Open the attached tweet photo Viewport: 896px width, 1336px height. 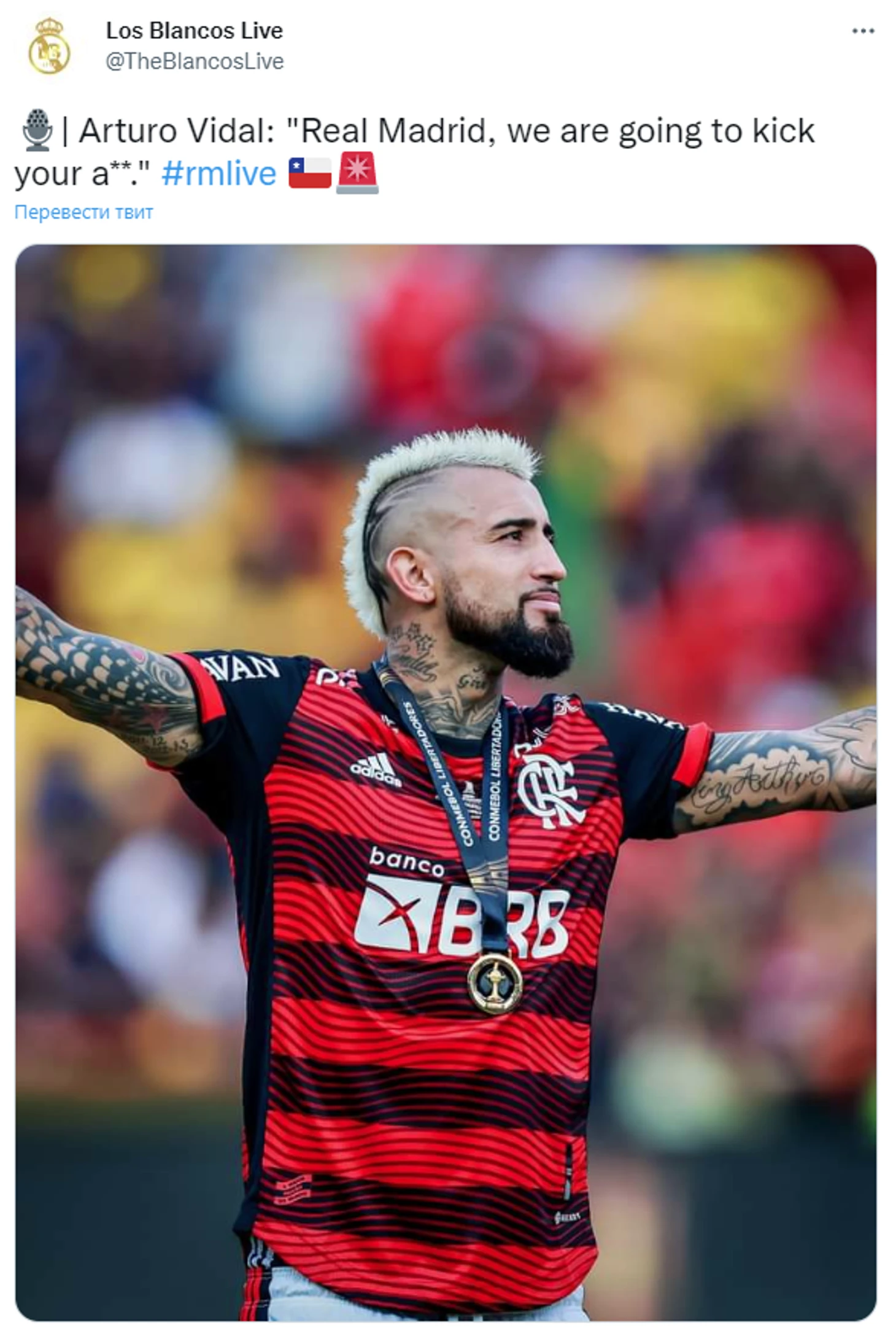pyautogui.click(x=446, y=780)
